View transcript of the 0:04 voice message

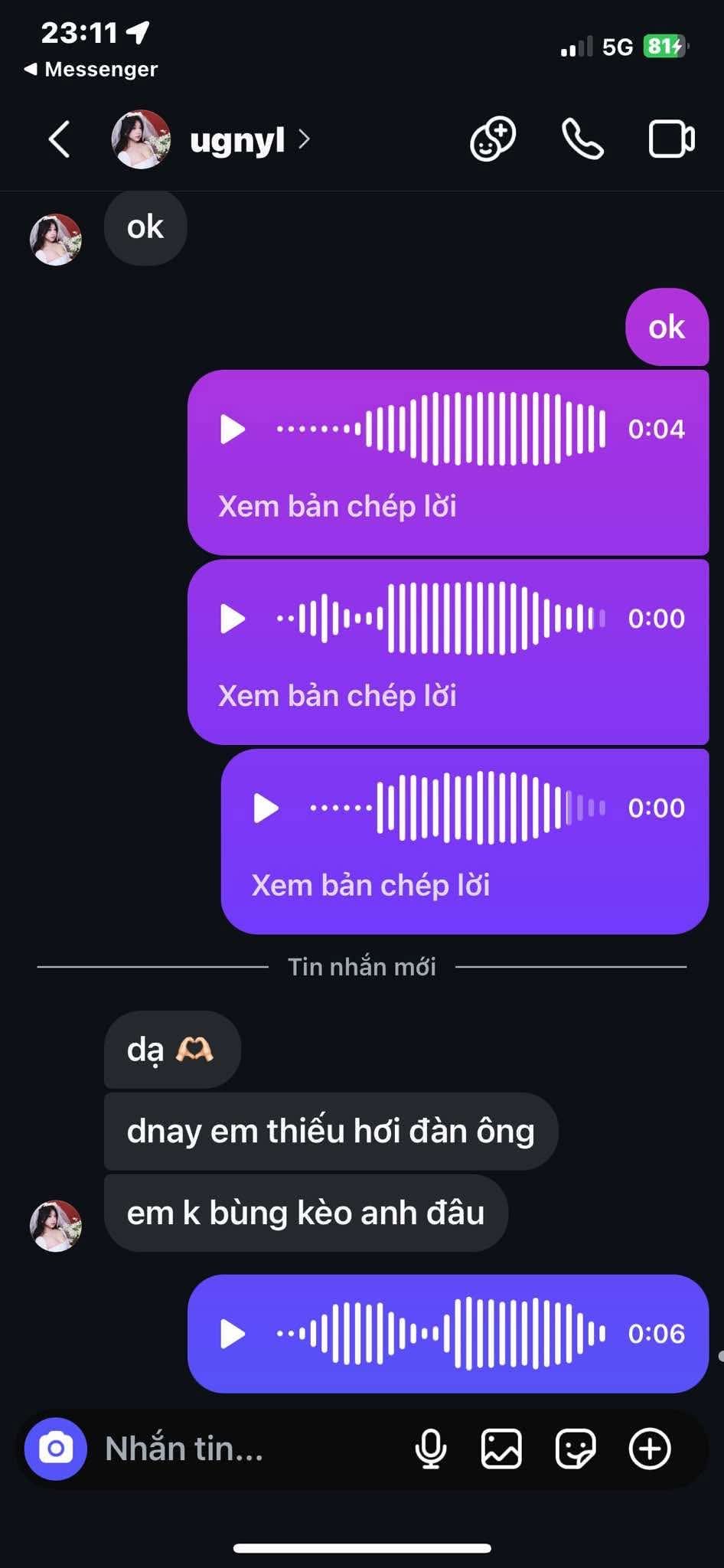pyautogui.click(x=337, y=506)
